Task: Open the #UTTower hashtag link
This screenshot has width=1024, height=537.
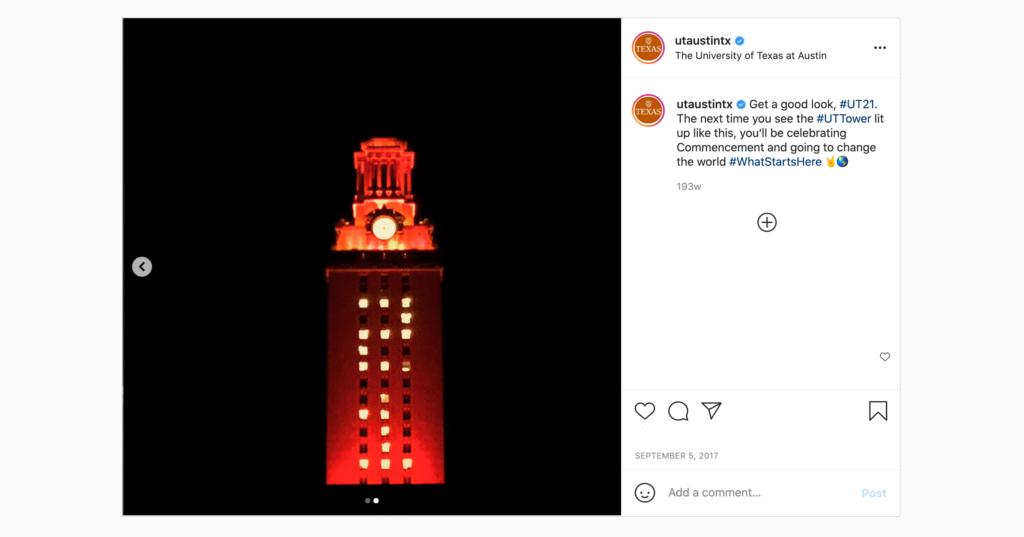Action: point(843,119)
